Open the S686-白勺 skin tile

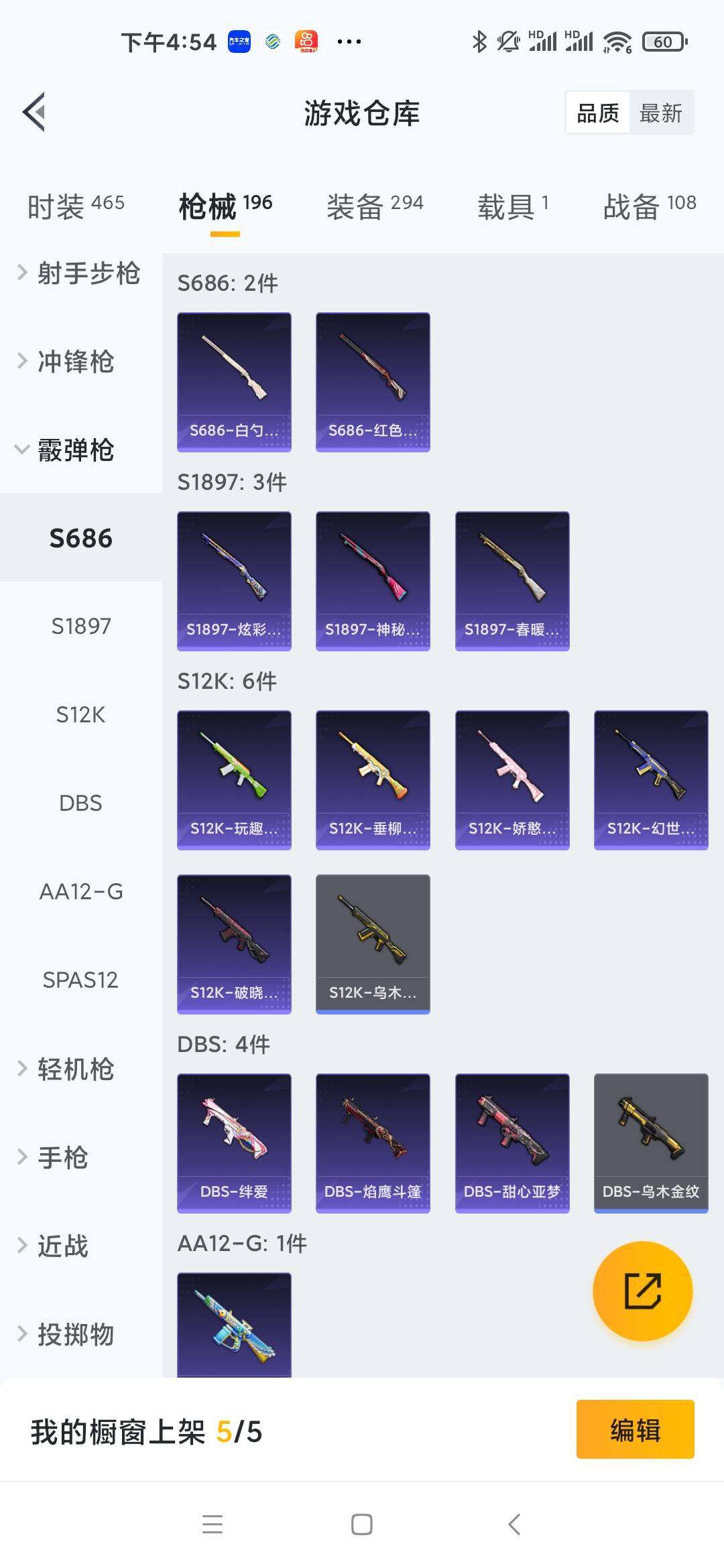coord(234,382)
